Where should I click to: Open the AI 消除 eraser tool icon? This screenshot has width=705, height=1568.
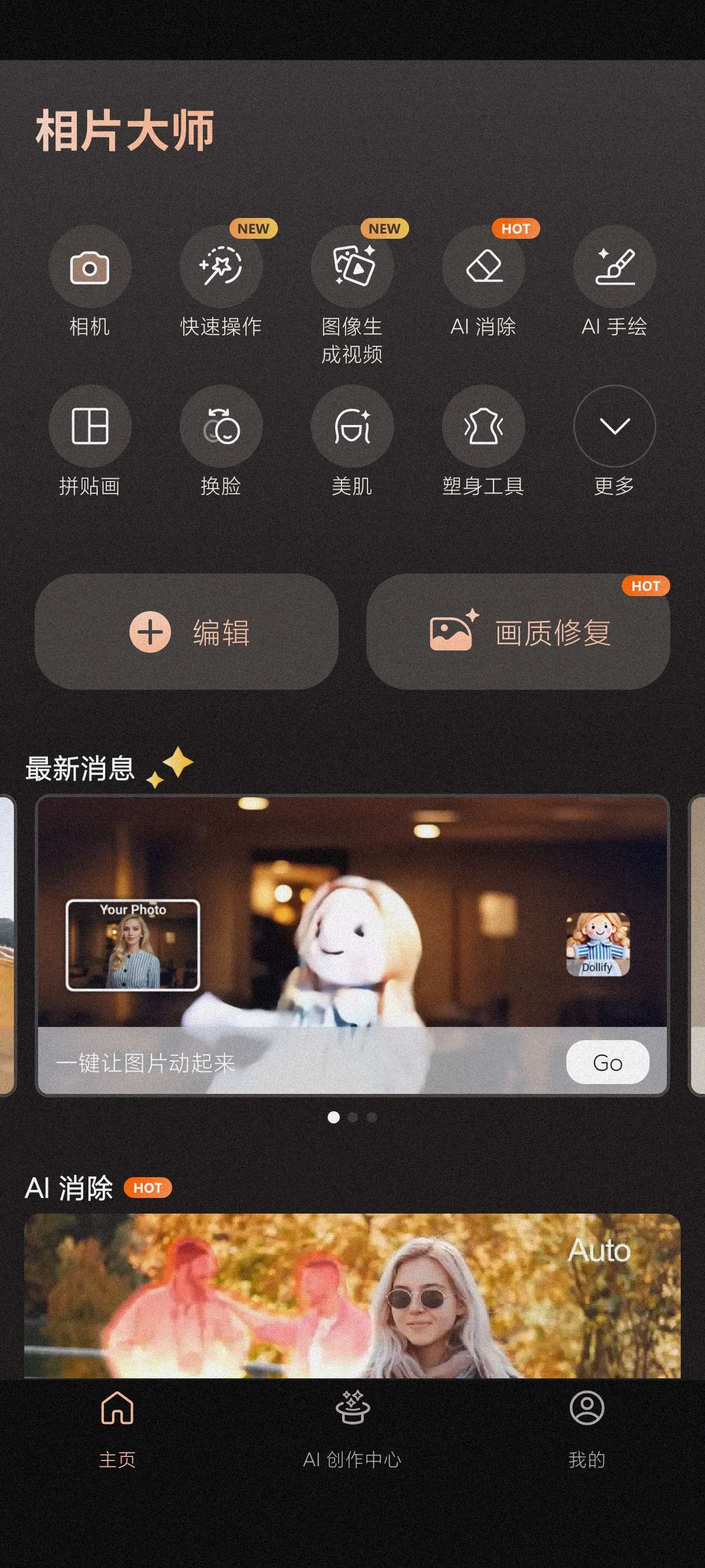coord(484,268)
